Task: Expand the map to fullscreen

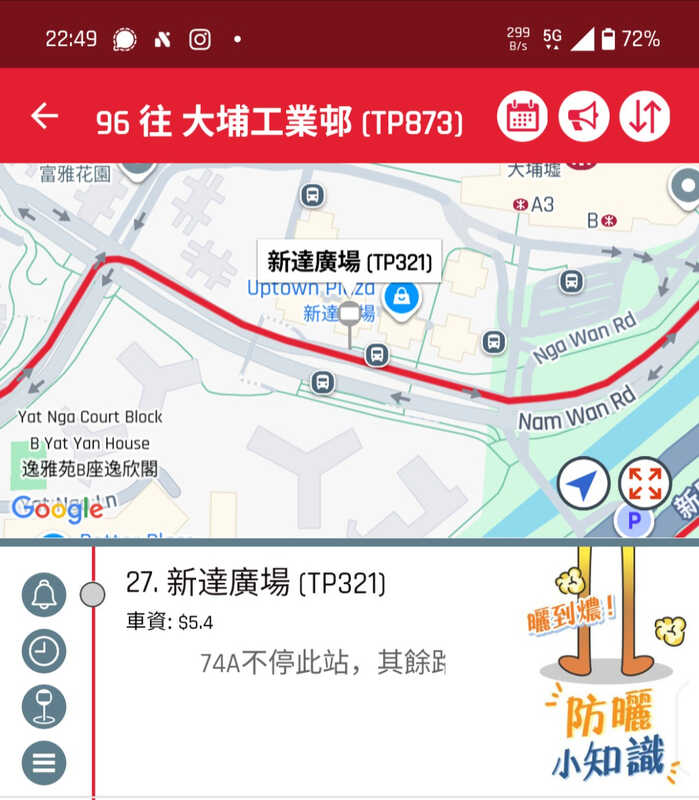Action: [644, 483]
